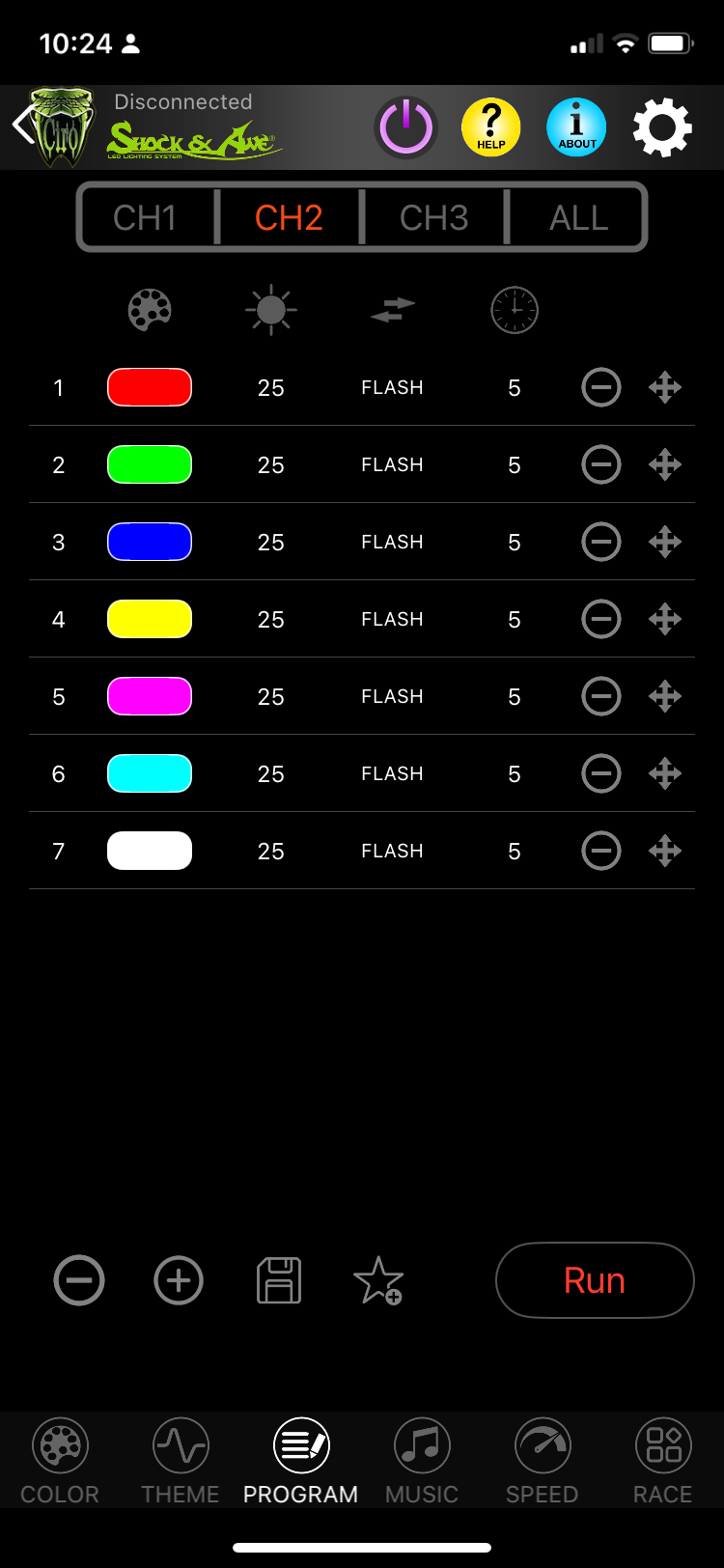Viewport: 724px width, 1568px height.
Task: Remove step 2 with its minus icon
Action: click(x=600, y=464)
